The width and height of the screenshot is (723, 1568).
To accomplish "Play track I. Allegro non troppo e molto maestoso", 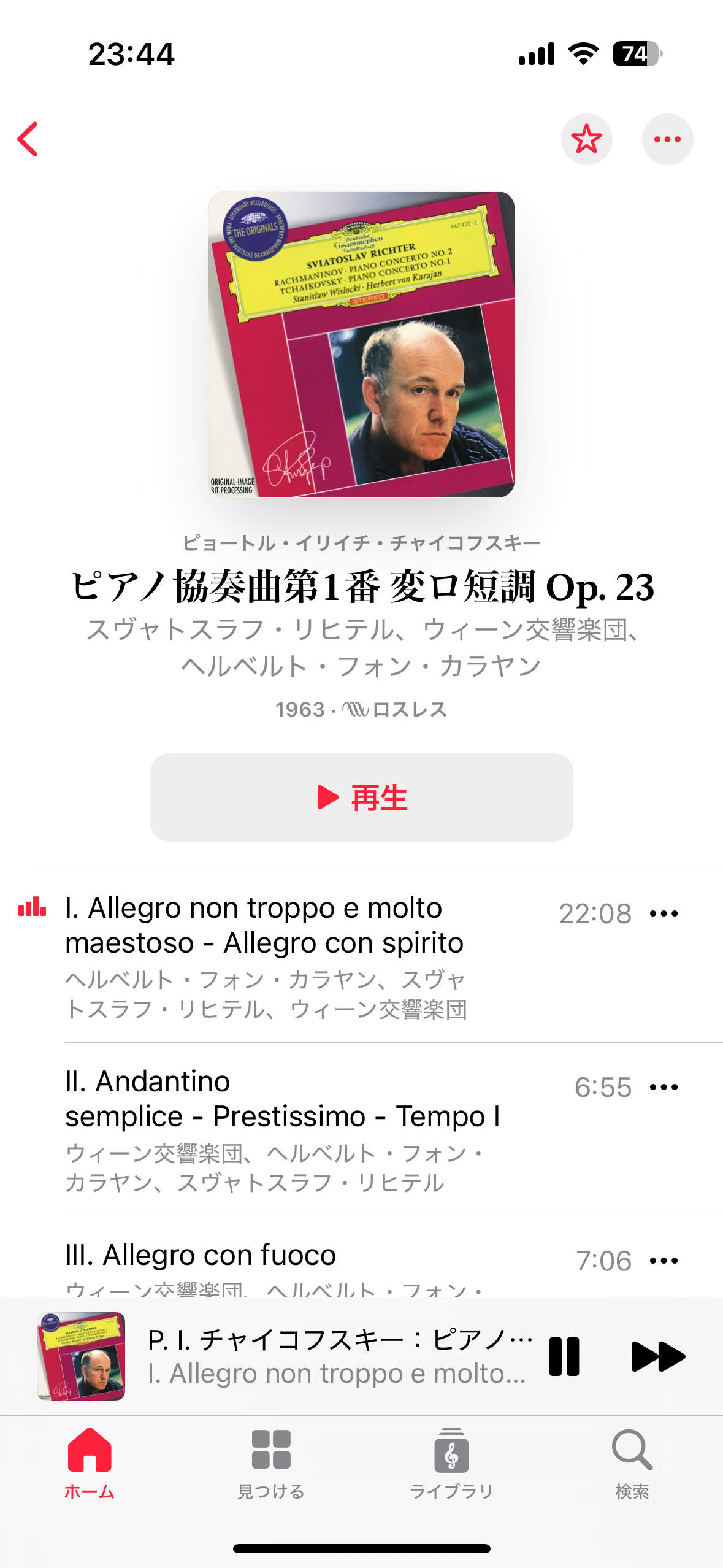I will [264, 925].
